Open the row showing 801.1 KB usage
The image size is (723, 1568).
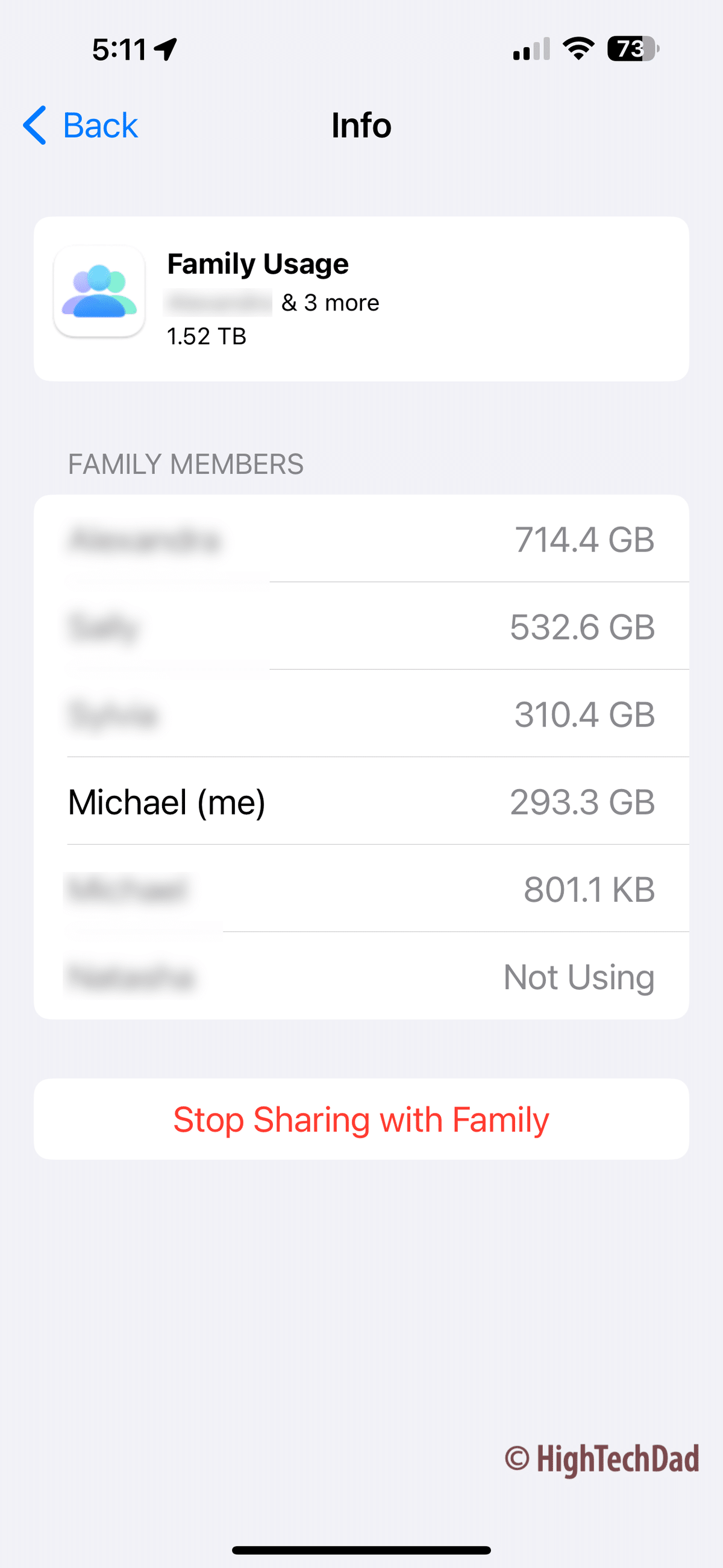361,889
